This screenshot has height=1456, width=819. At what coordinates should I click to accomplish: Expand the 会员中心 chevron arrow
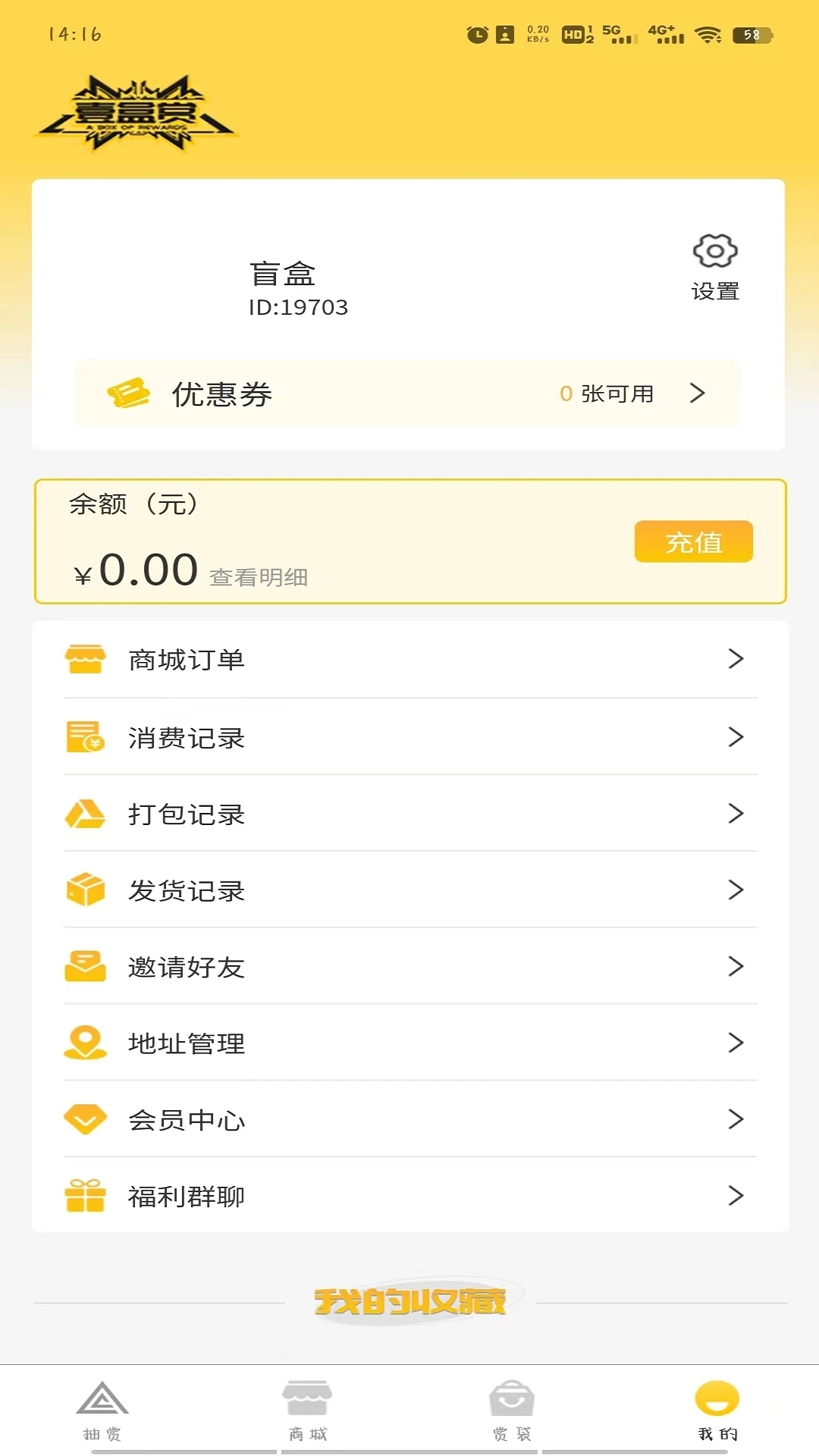click(x=734, y=1120)
